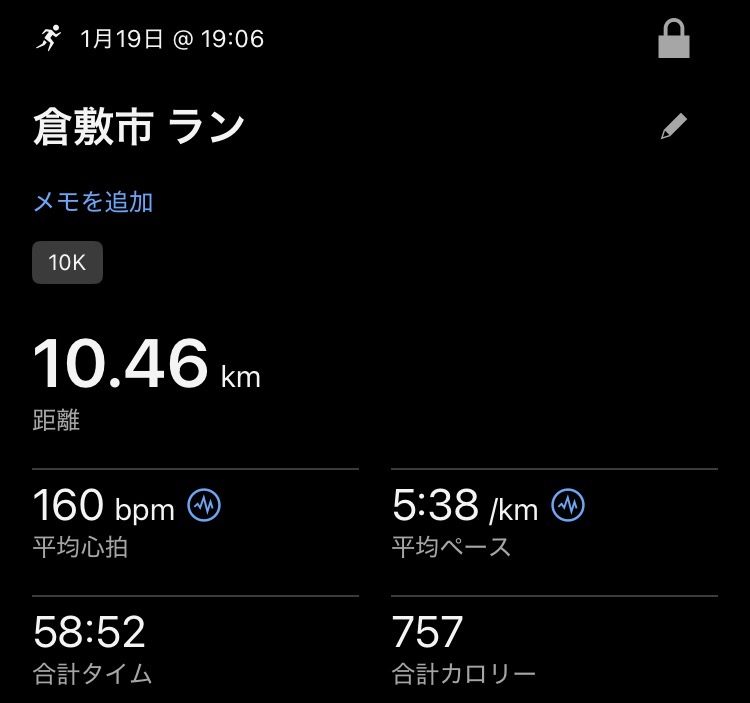
Task: Open the privacy lock icon
Action: pos(675,40)
